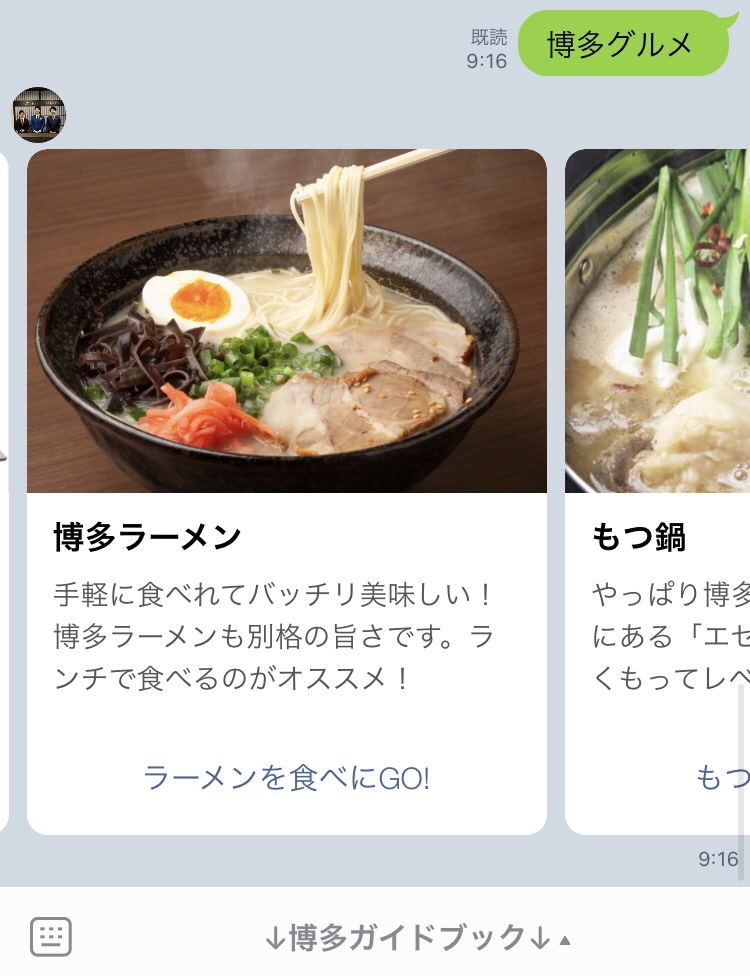Image resolution: width=750 pixels, height=976 pixels.
Task: Toggle the 博多ガイドブック rich menu
Action: click(418, 938)
